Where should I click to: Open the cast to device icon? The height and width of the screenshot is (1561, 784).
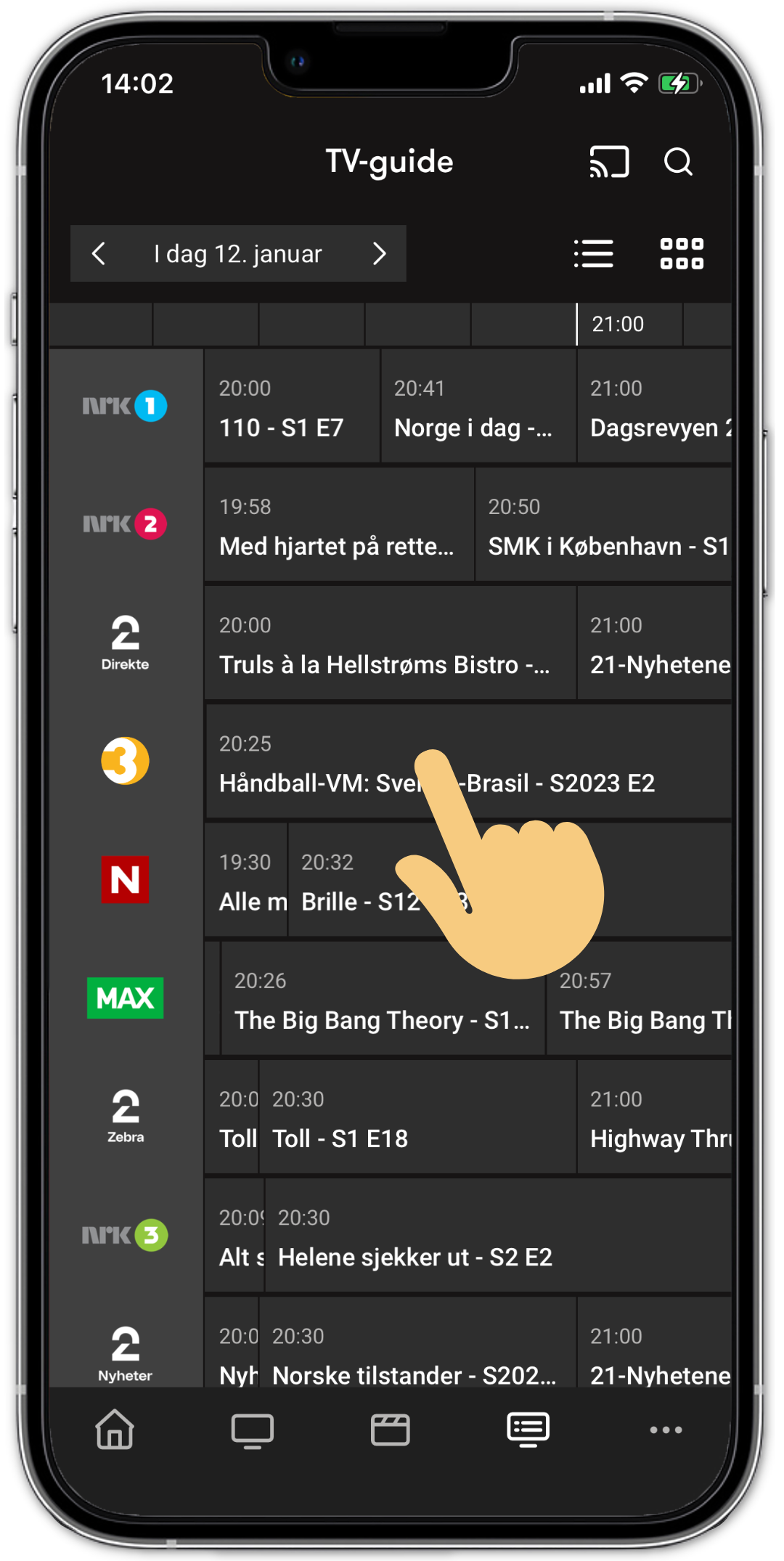[x=608, y=162]
